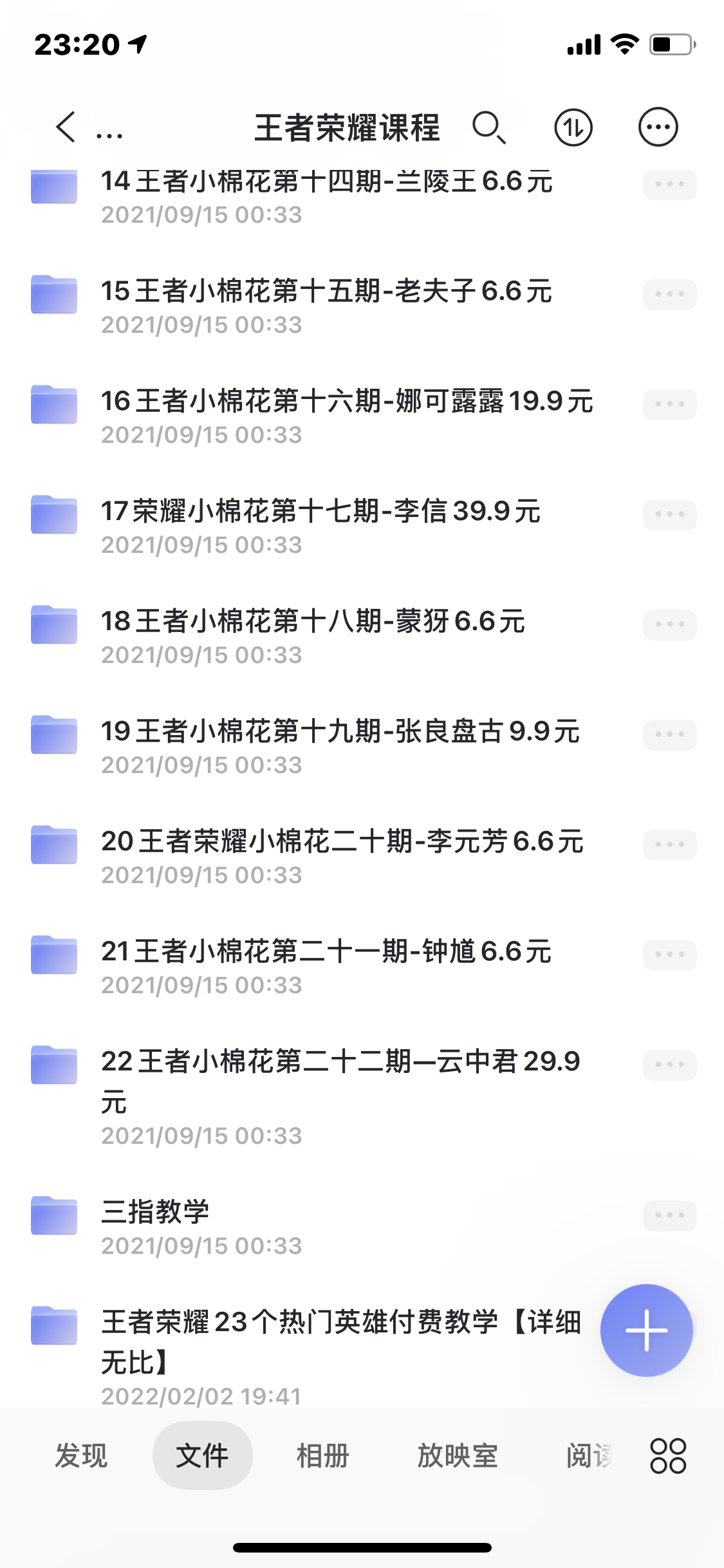Open the 21 钟馗 6.6元 folder

tap(326, 952)
